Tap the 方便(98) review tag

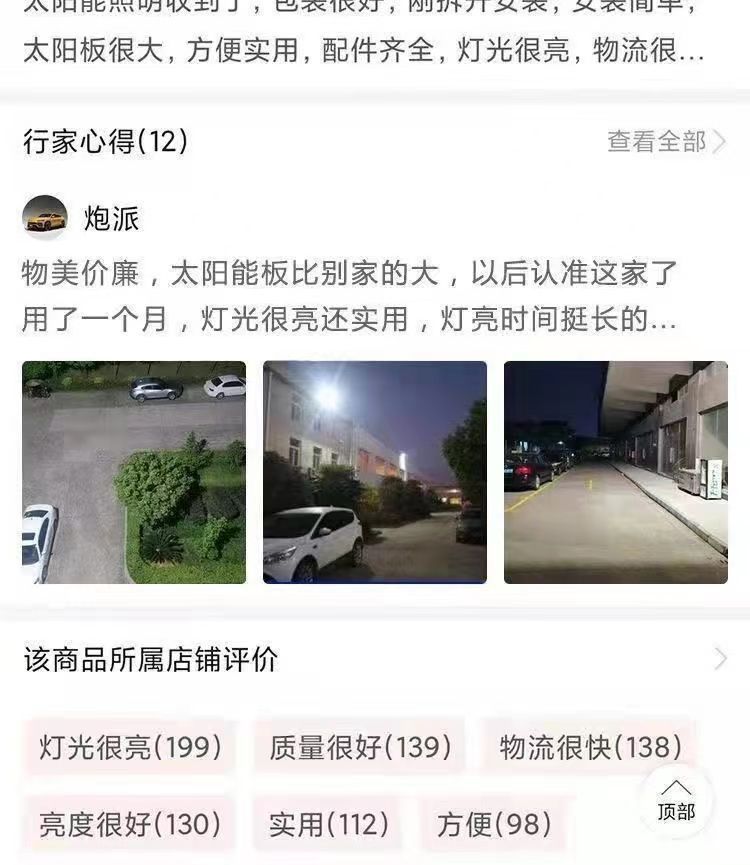494,824
